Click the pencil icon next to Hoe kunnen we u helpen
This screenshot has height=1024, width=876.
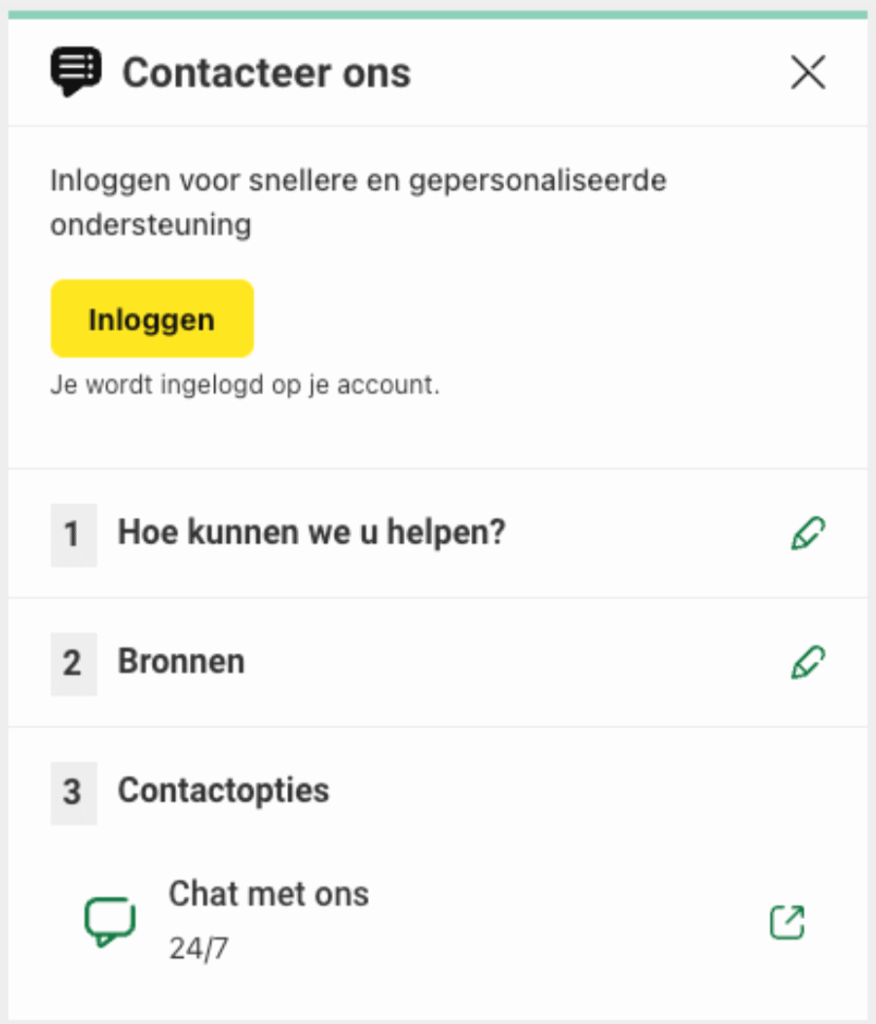808,532
